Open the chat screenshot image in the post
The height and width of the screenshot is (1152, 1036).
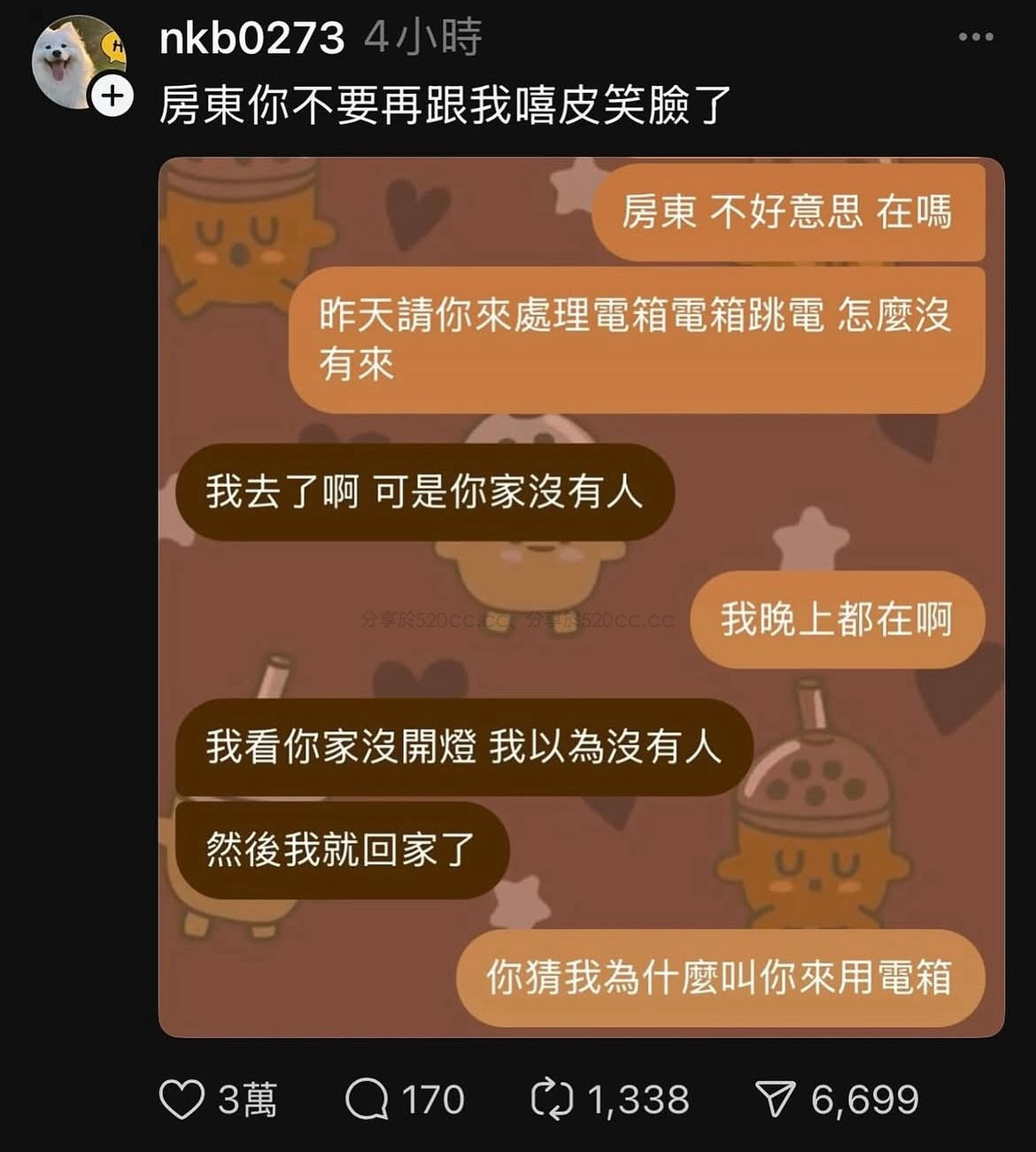click(581, 597)
